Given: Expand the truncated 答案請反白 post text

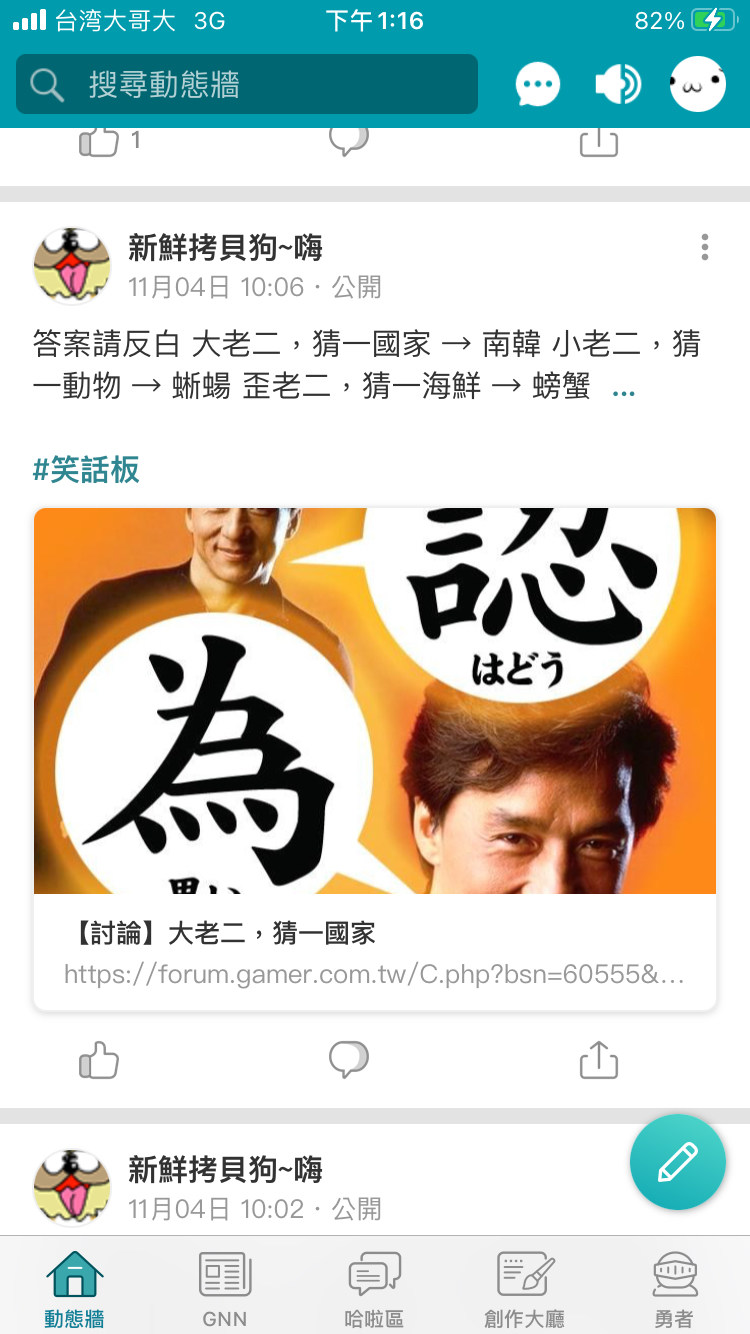Looking at the screenshot, I should [623, 392].
